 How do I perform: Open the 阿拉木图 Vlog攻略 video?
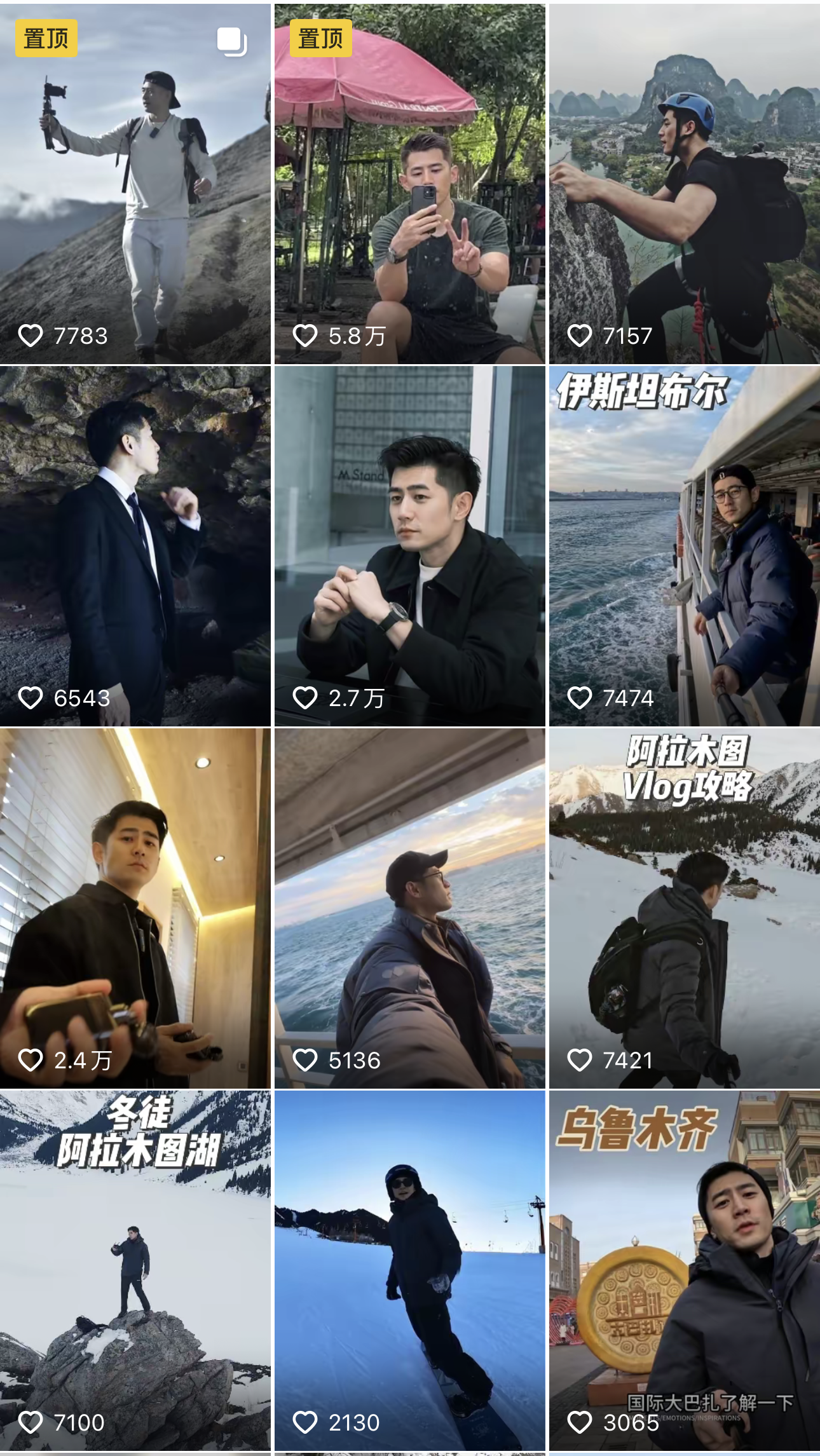coord(684,909)
